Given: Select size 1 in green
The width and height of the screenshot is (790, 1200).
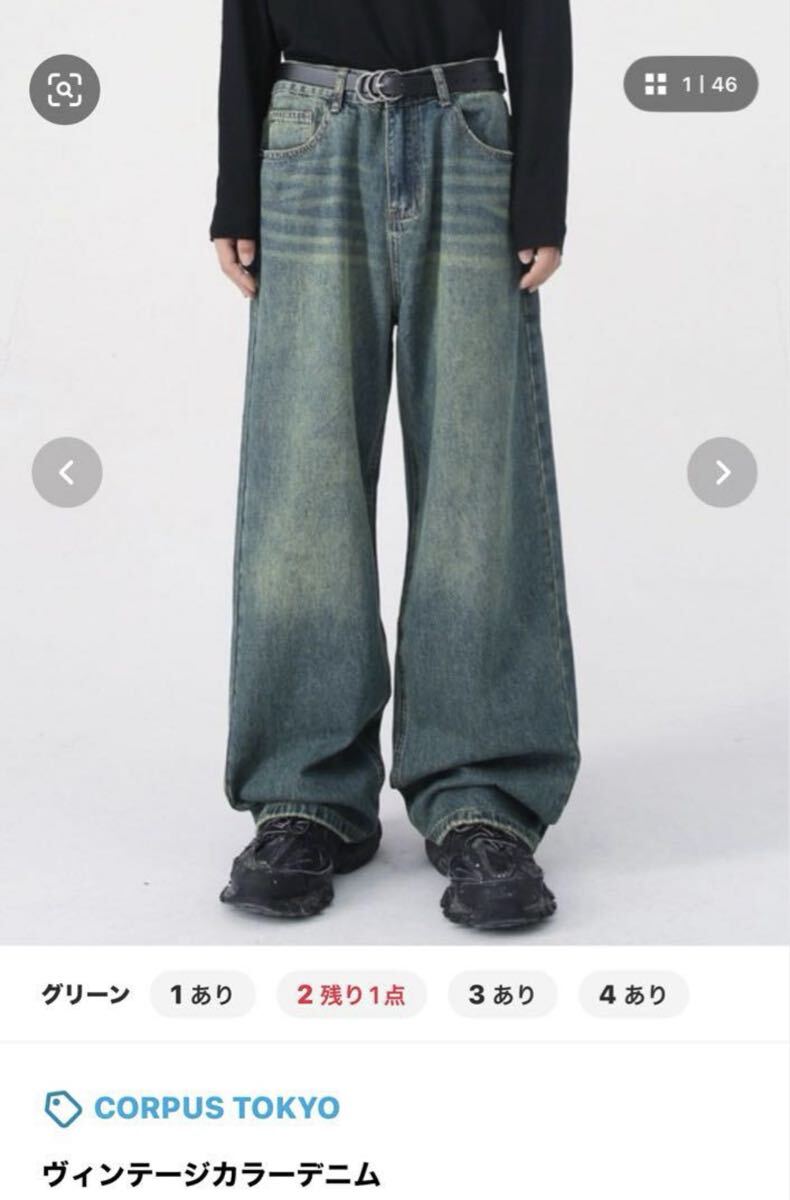Looking at the screenshot, I should pyautogui.click(x=202, y=994).
